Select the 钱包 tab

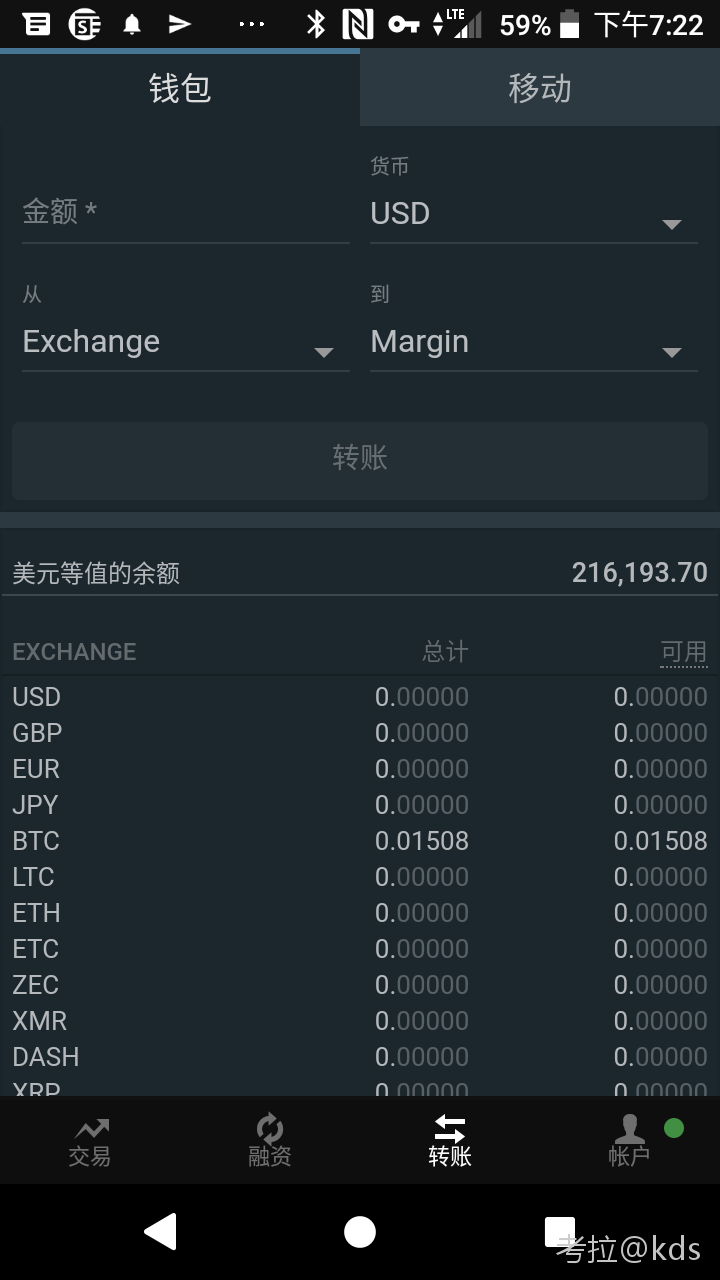pos(180,88)
